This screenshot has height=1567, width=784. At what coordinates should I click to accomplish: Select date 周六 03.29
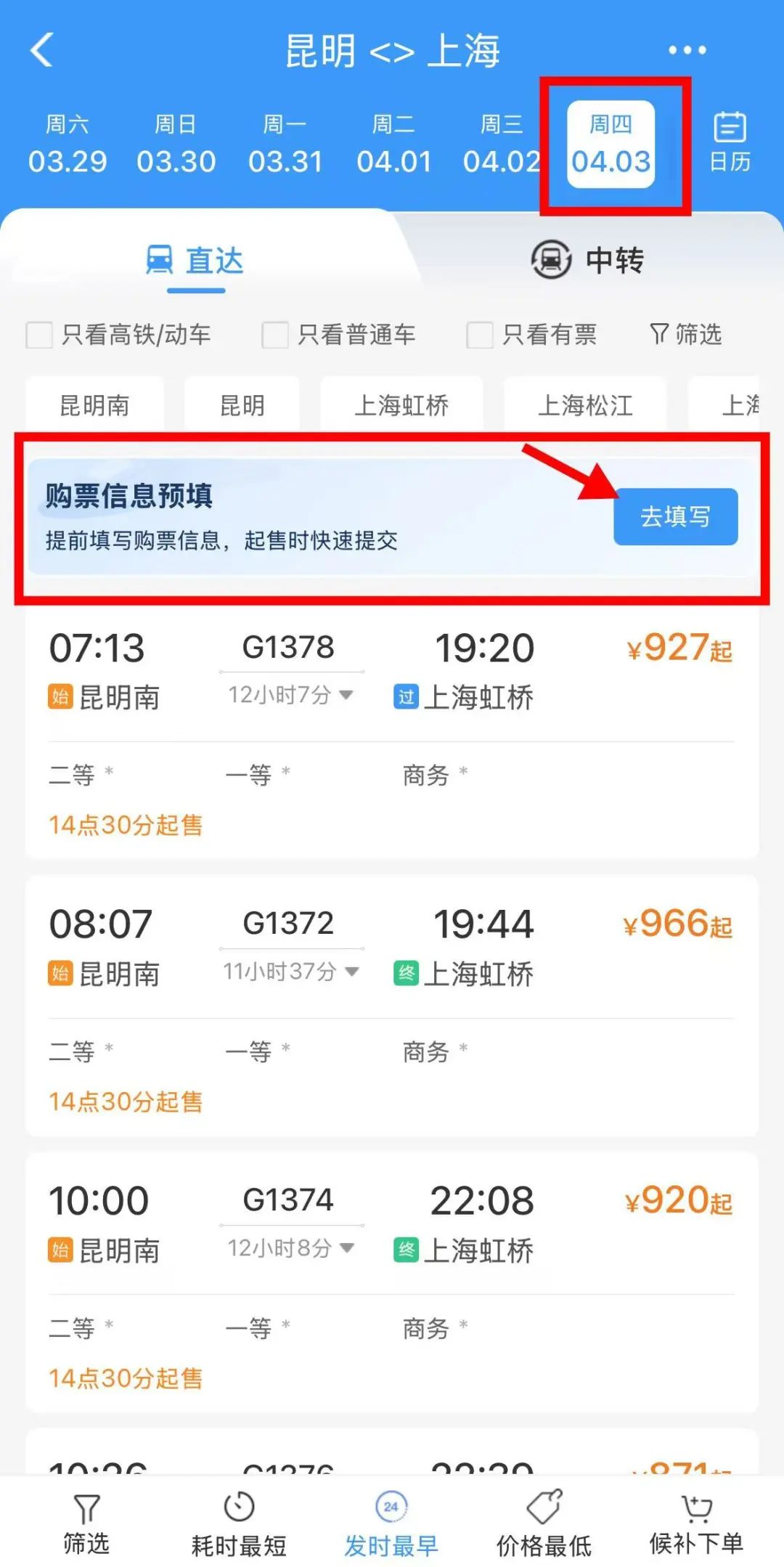tap(68, 144)
